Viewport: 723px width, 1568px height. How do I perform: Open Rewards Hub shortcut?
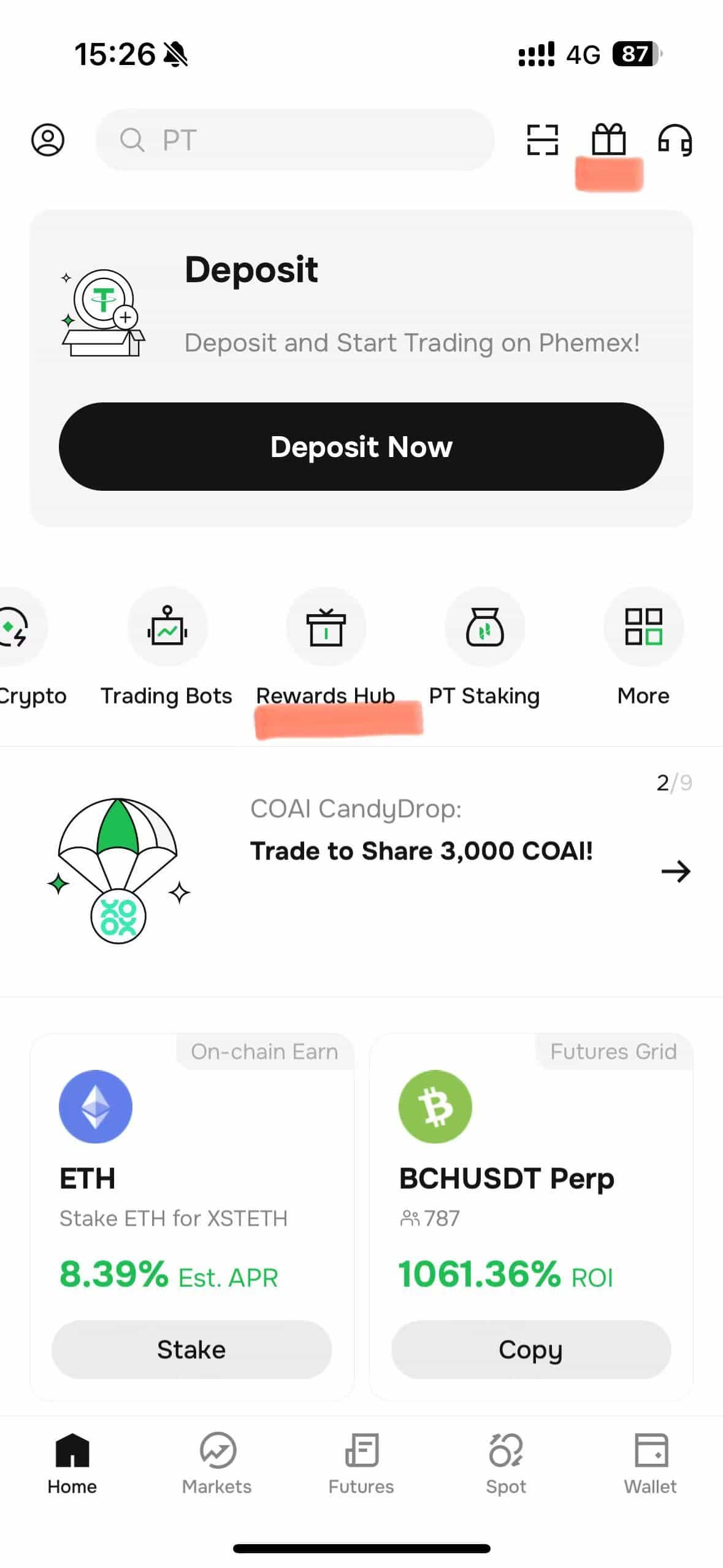point(326,628)
